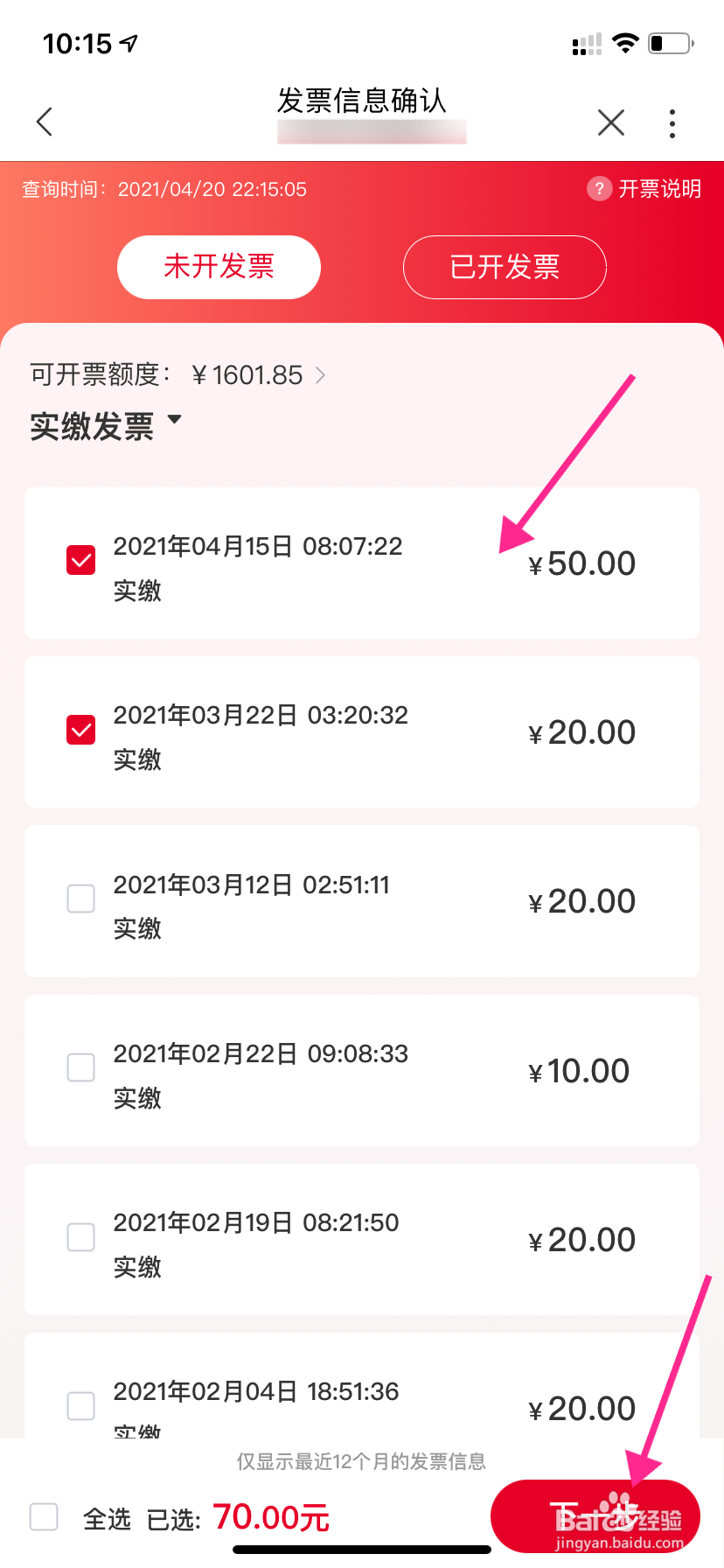Close the 发票信息确认 page with X
Viewport: 724px width, 1568px height.
pyautogui.click(x=610, y=122)
